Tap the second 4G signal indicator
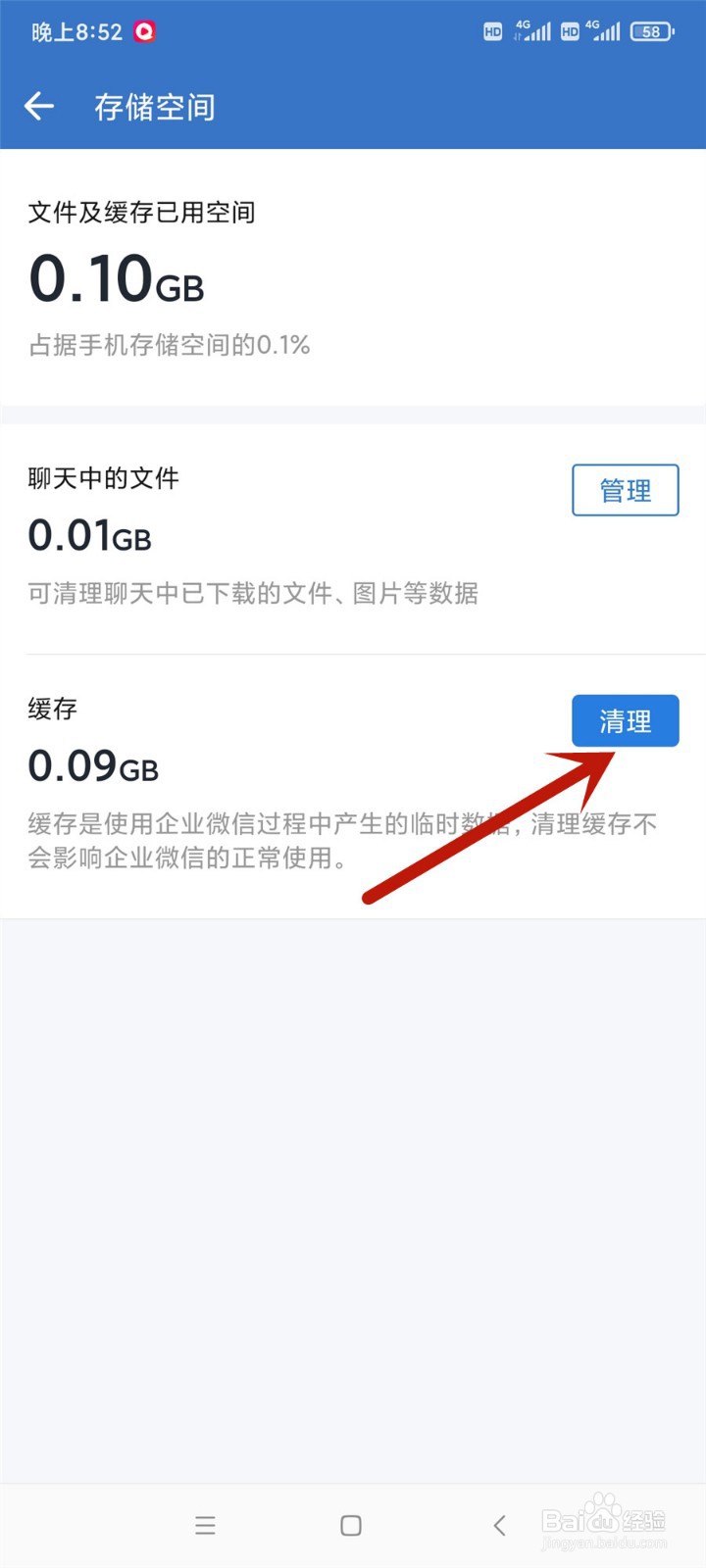Viewport: 706px width, 1568px height. coord(608,31)
